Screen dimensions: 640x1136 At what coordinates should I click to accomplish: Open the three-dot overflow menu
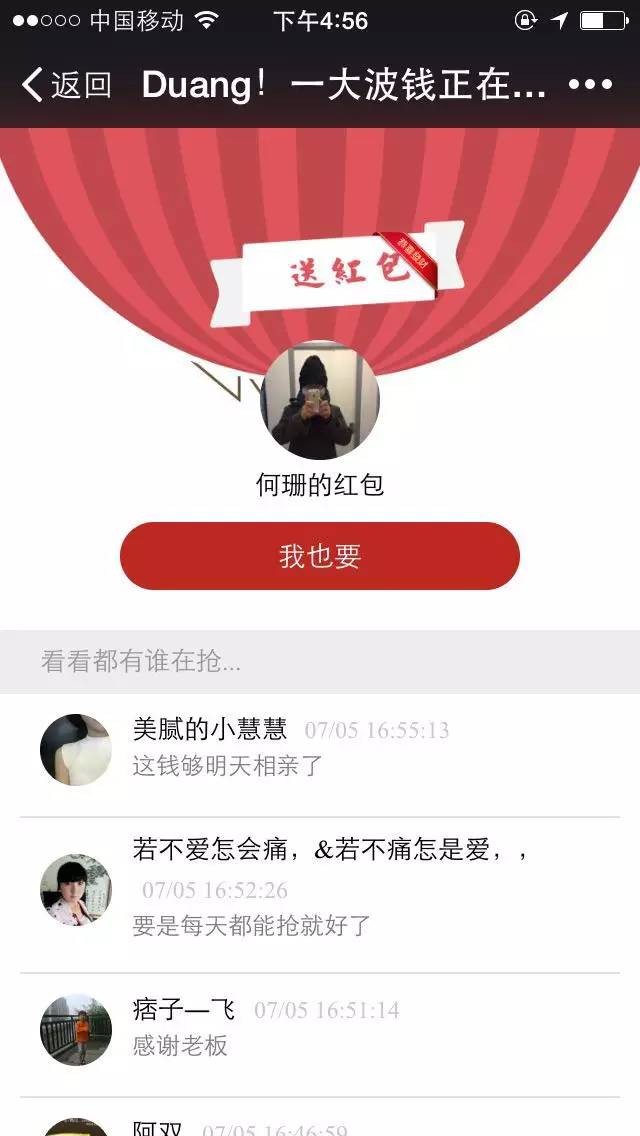[590, 85]
